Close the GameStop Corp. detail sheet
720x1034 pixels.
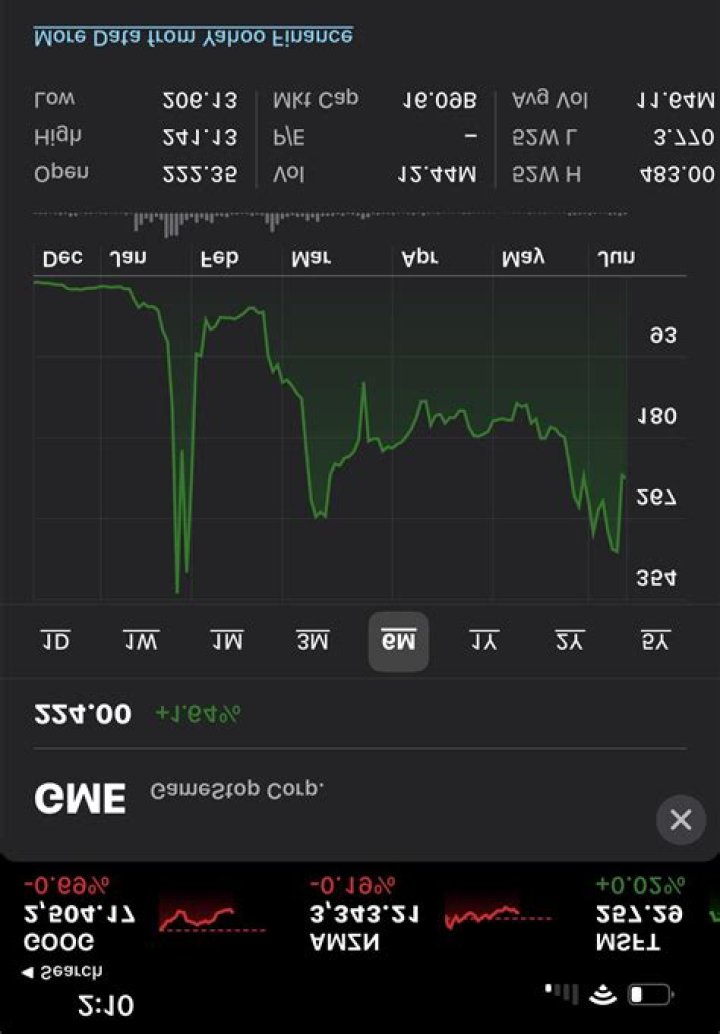tap(680, 820)
